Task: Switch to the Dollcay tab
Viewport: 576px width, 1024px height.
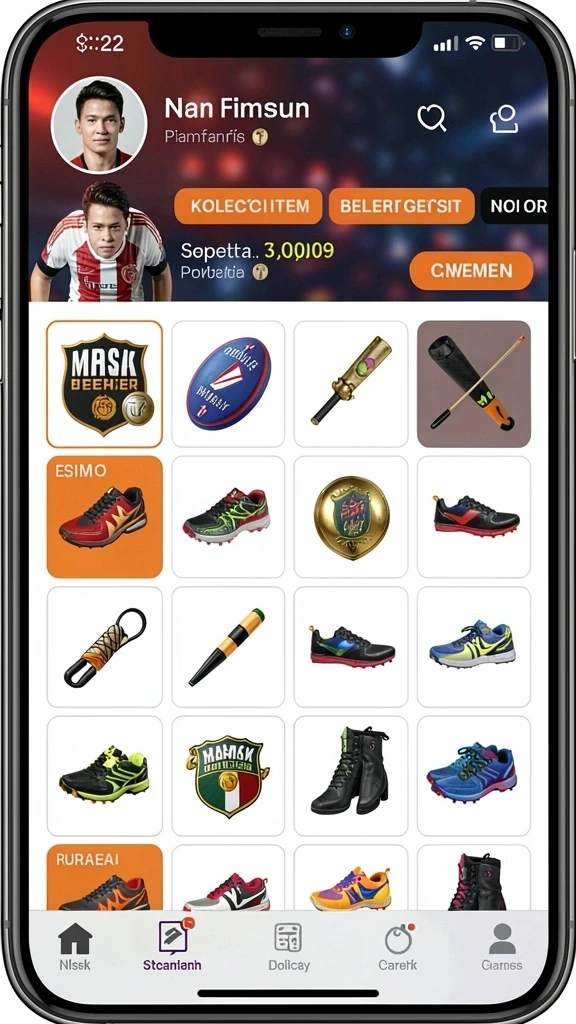Action: pos(289,946)
